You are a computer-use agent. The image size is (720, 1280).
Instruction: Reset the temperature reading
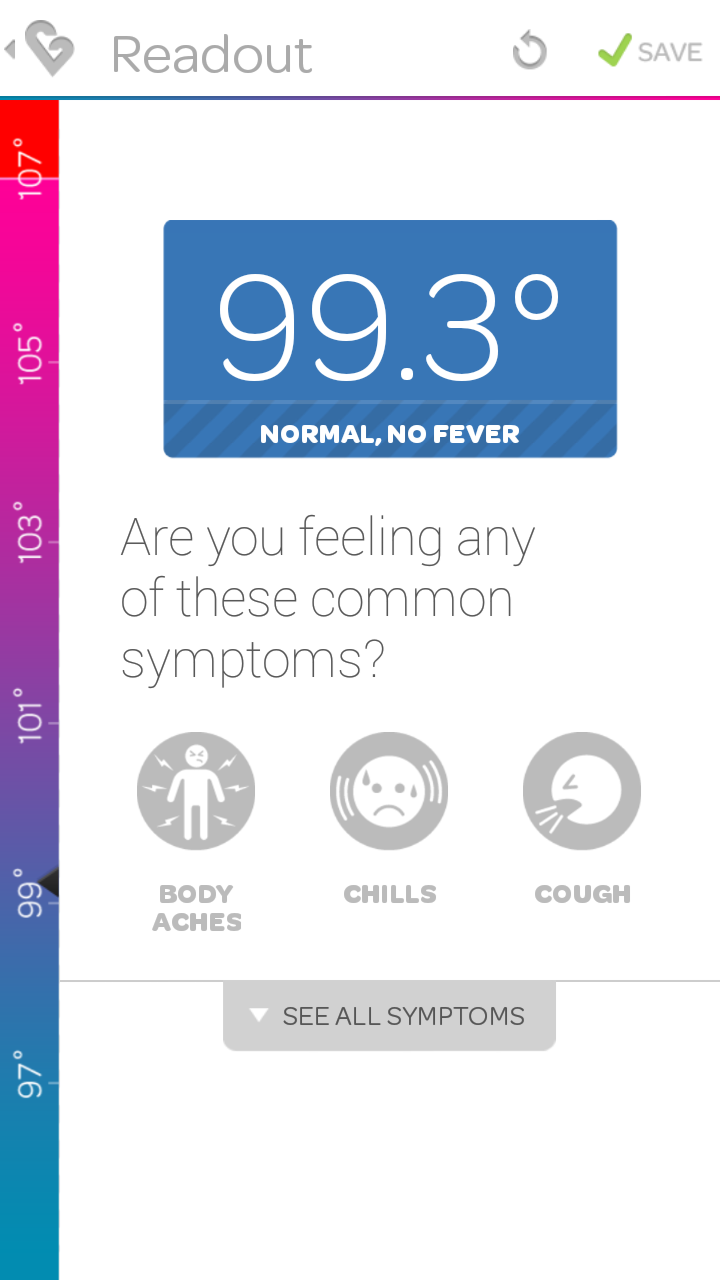[x=530, y=51]
